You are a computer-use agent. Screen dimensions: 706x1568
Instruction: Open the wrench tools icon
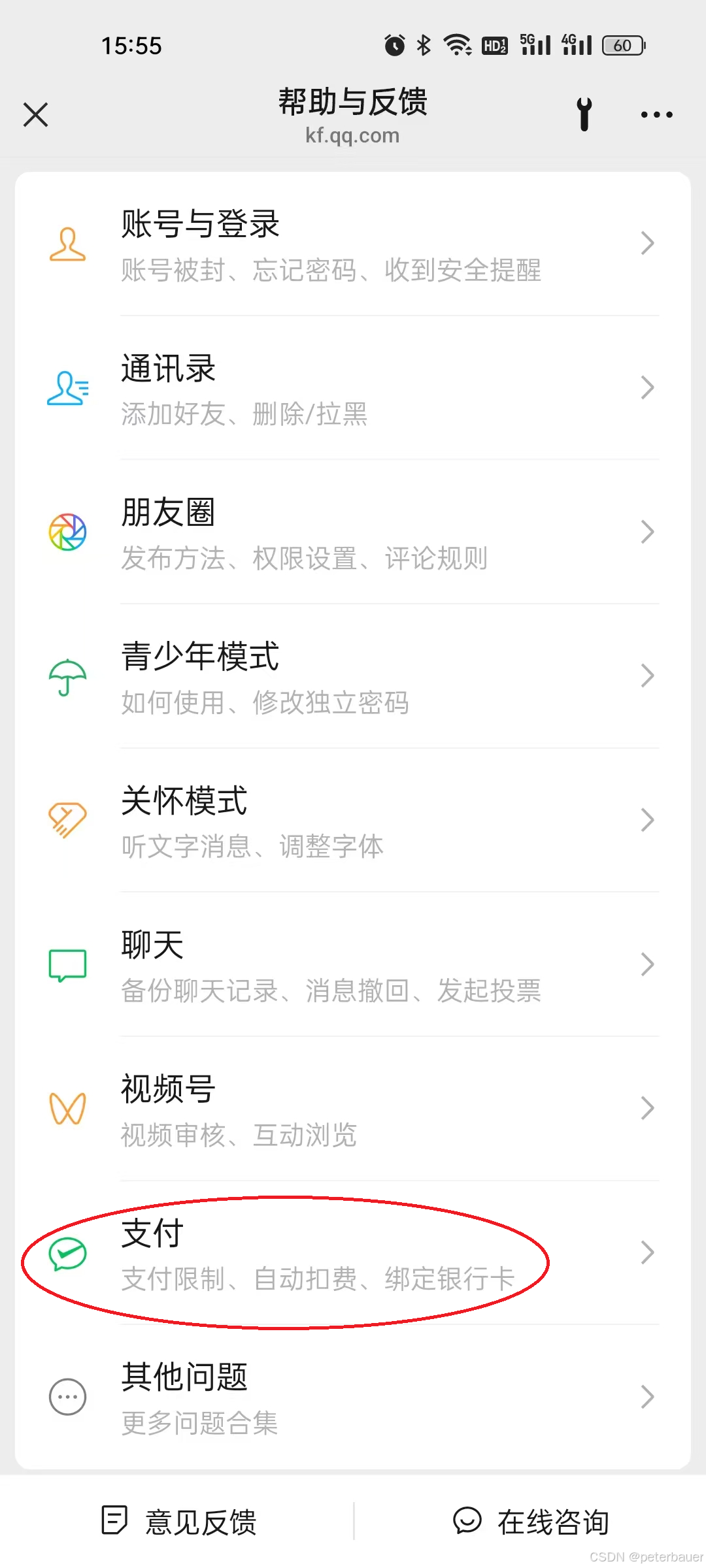pyautogui.click(x=584, y=114)
